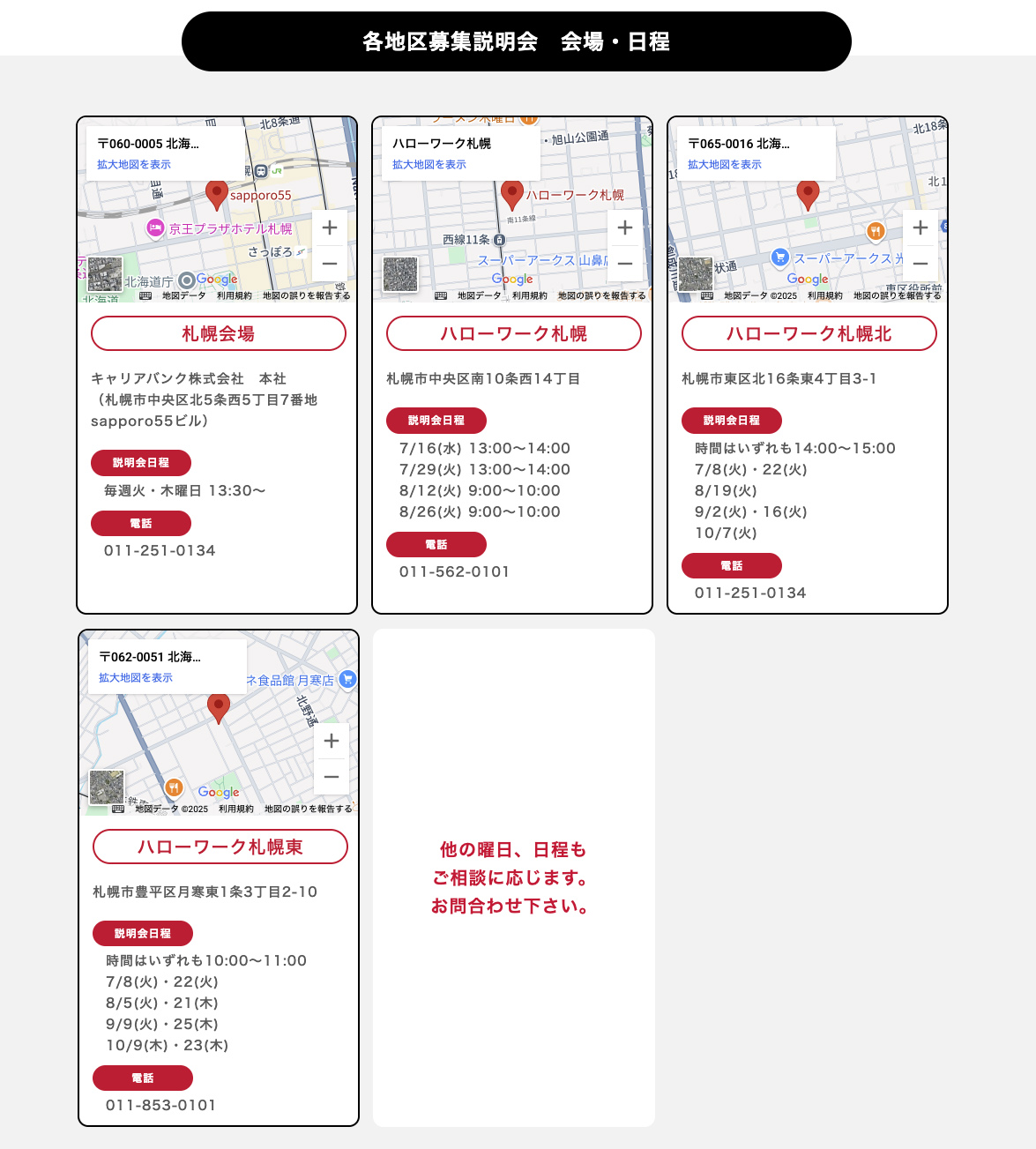
Task: Zoom out on the ハローワーク札幌北 map
Action: 920,264
